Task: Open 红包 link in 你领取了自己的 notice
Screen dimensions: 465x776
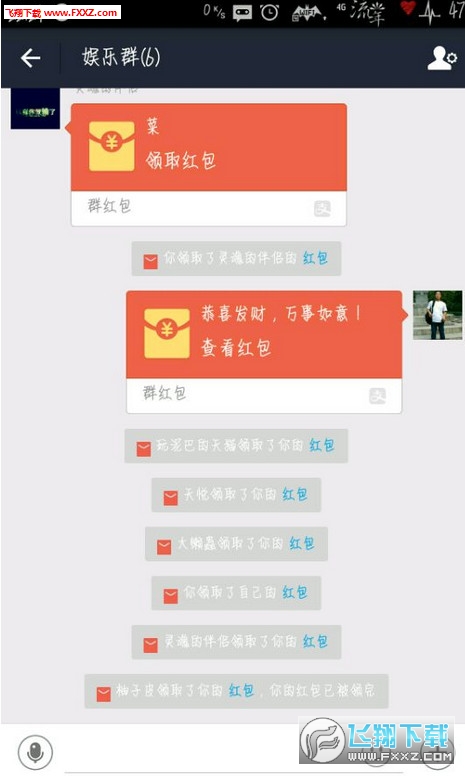Action: (295, 592)
